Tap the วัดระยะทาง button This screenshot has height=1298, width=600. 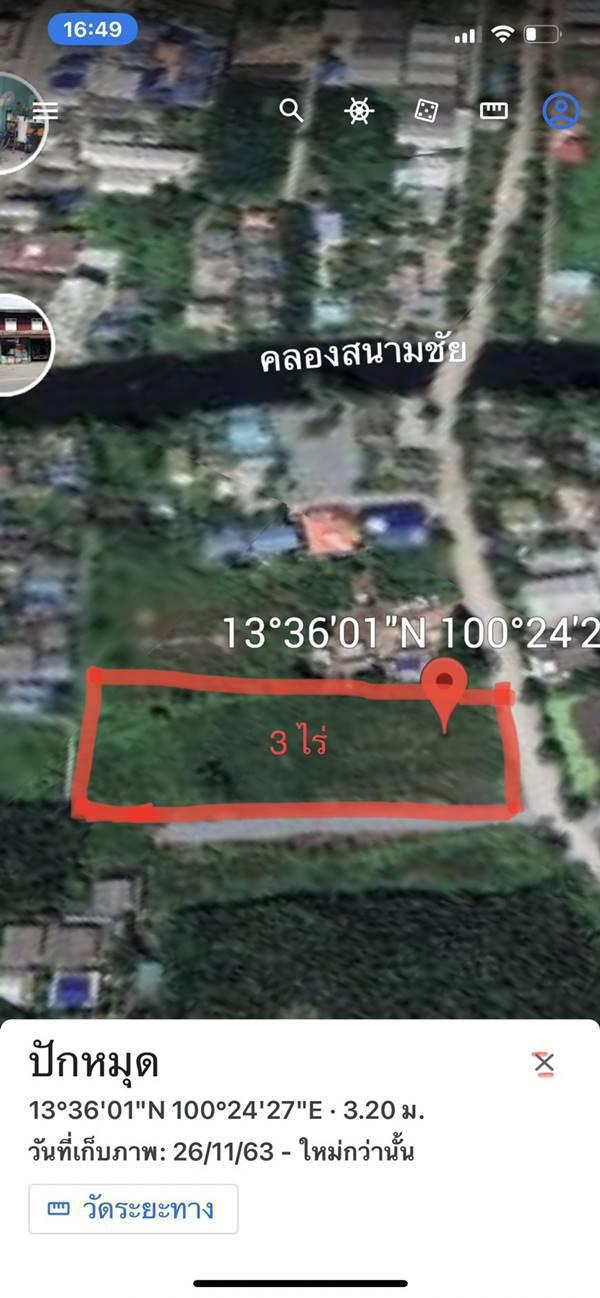pyautogui.click(x=133, y=1209)
